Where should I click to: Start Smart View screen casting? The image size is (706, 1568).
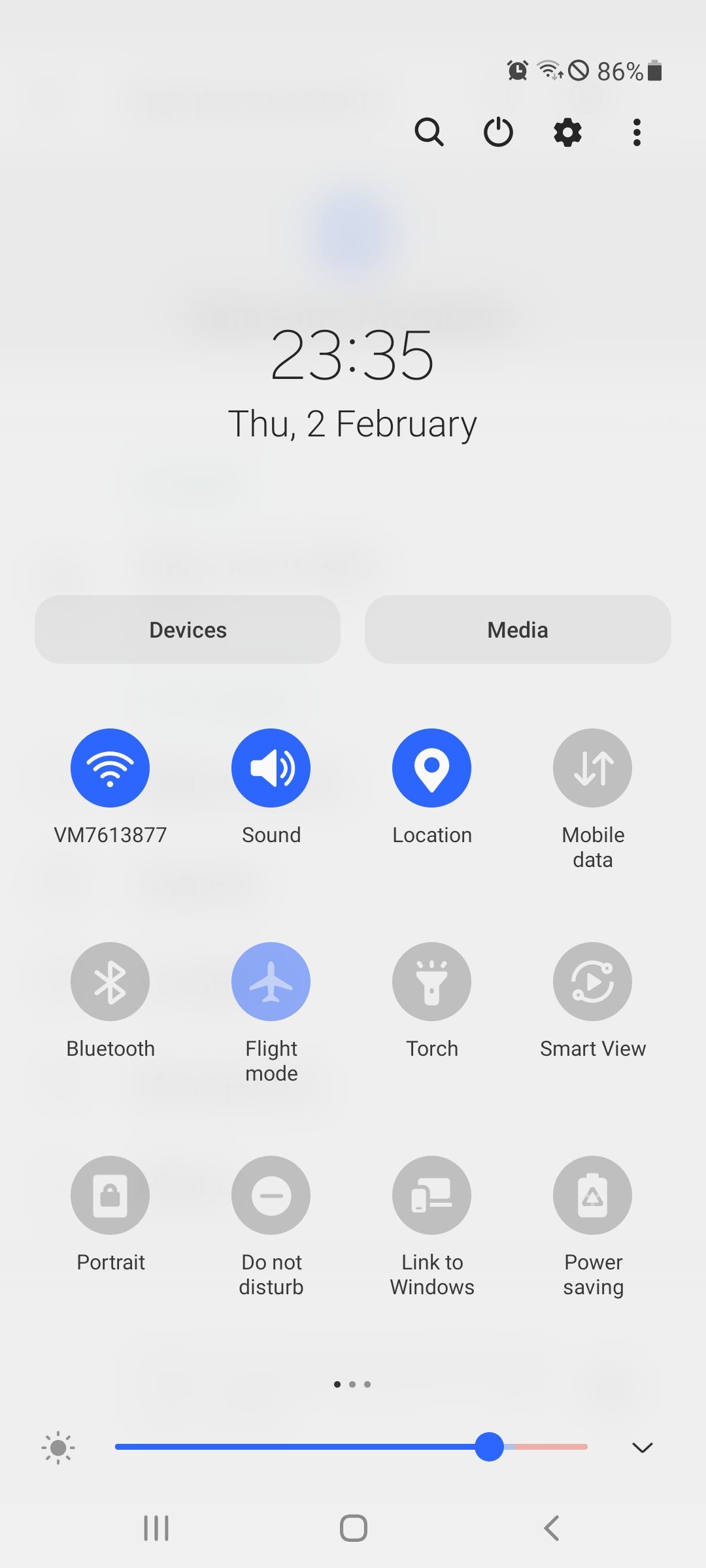pos(592,981)
